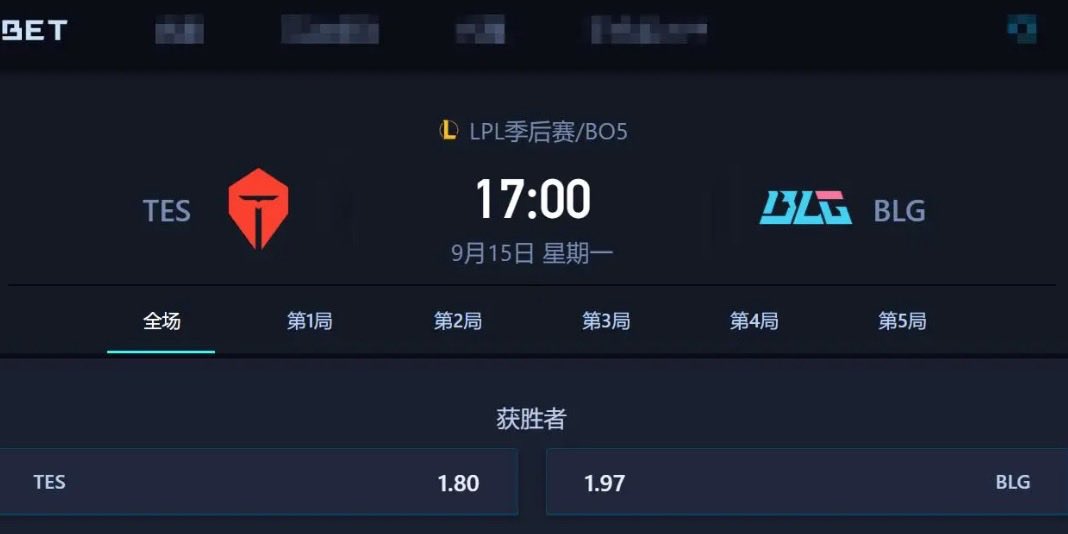Open the 第1局 tab
Image resolution: width=1068 pixels, height=534 pixels.
click(x=309, y=321)
